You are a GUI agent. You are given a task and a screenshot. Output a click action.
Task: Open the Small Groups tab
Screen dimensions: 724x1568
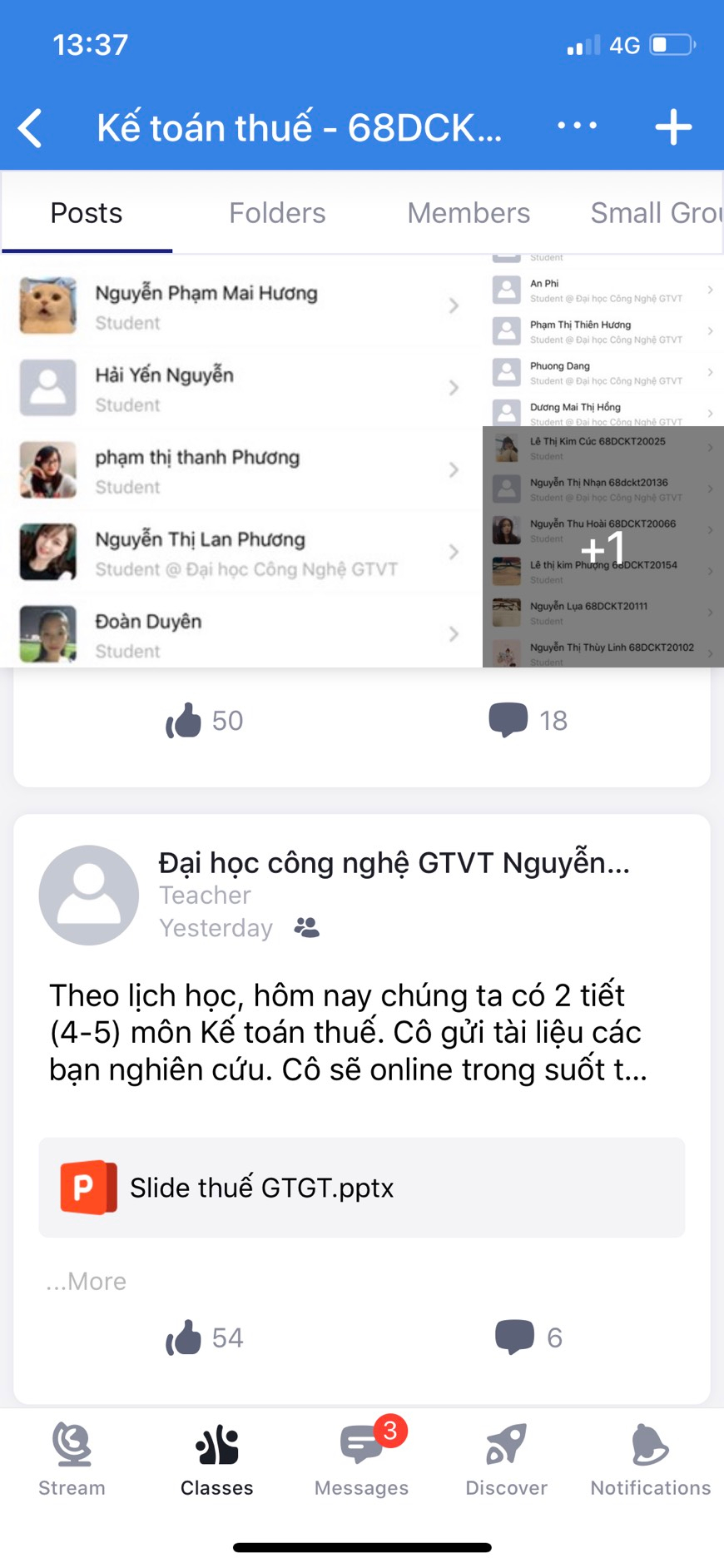(656, 213)
